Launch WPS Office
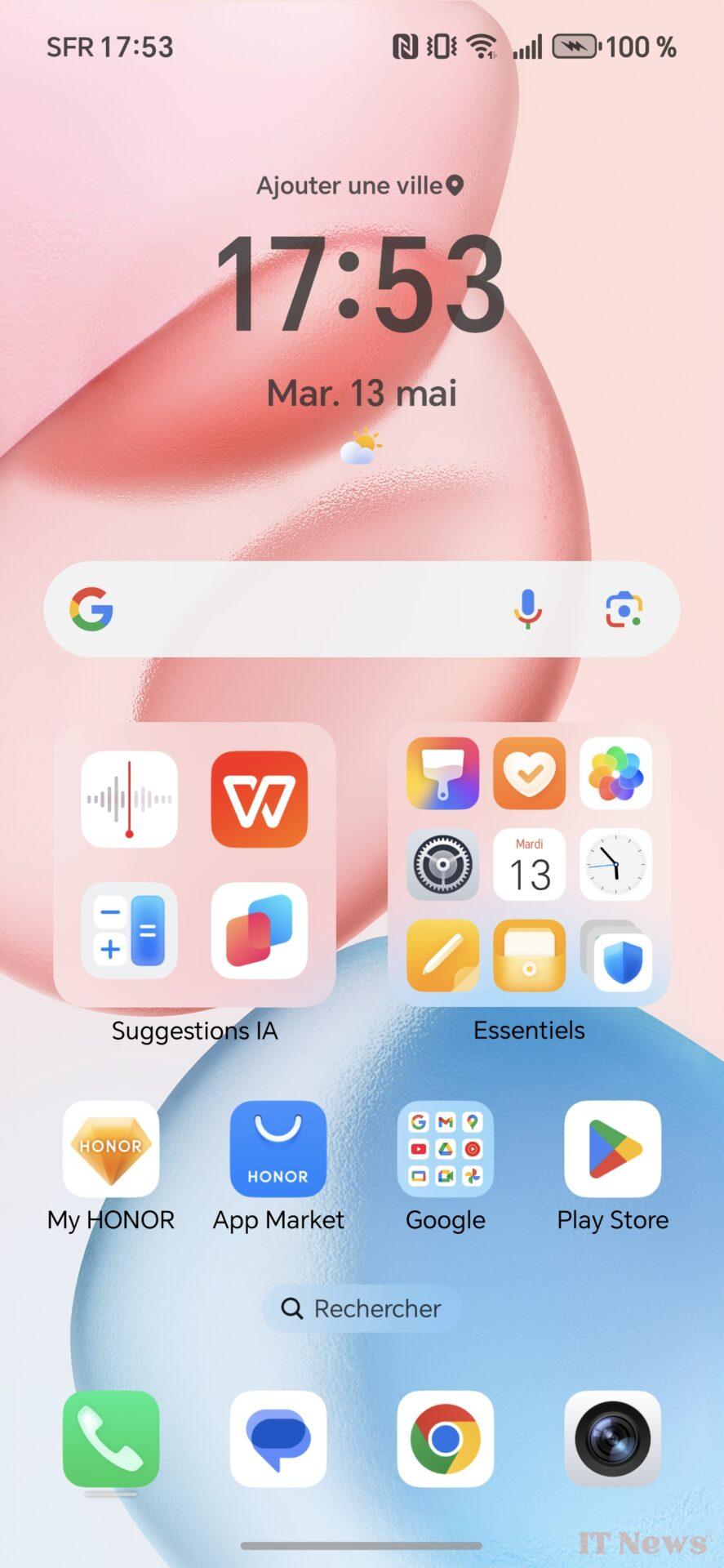Image resolution: width=724 pixels, height=1568 pixels. pos(260,800)
